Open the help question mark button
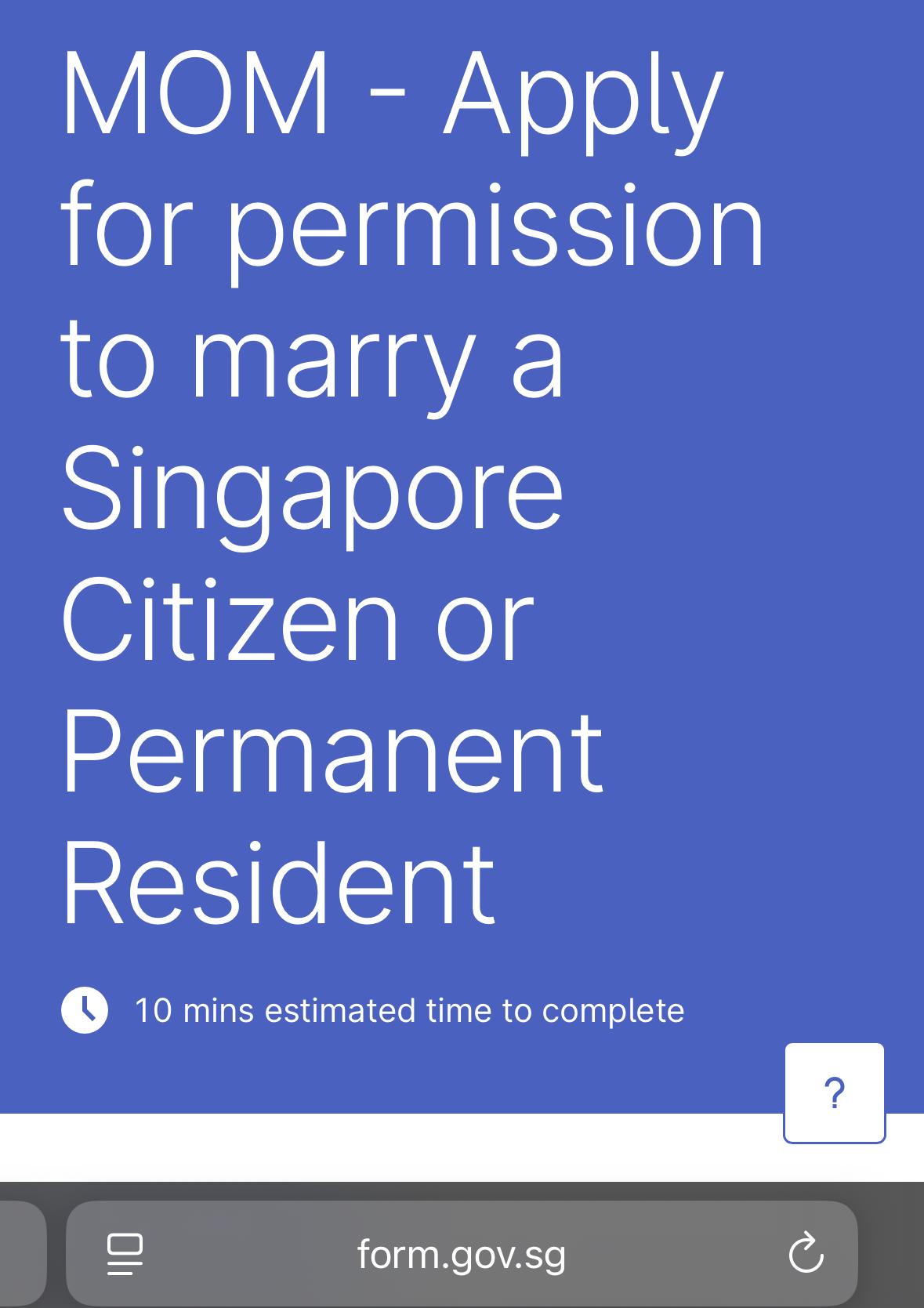Image resolution: width=924 pixels, height=1308 pixels. [834, 1092]
